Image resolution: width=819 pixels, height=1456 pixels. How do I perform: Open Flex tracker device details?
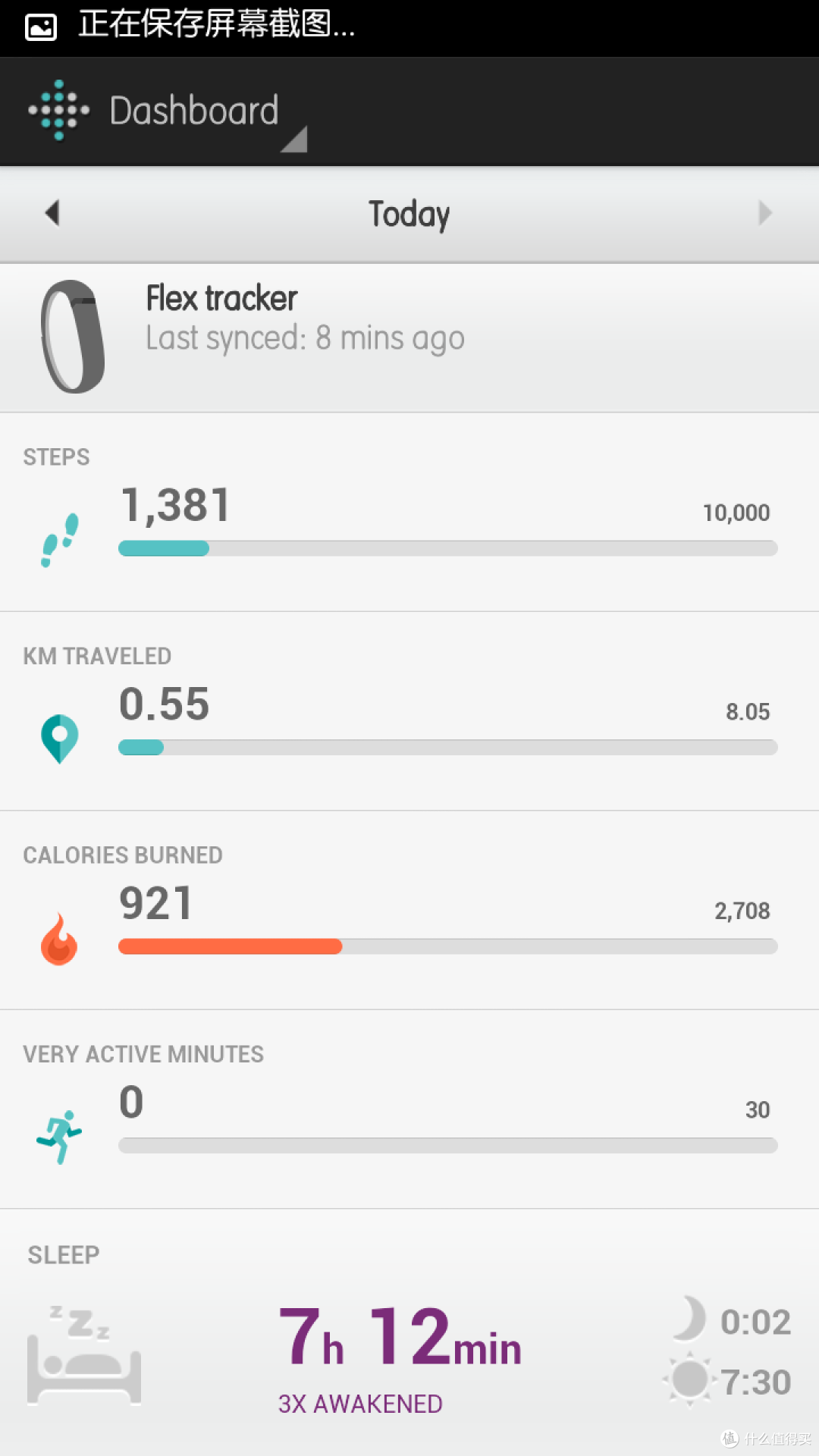409,338
